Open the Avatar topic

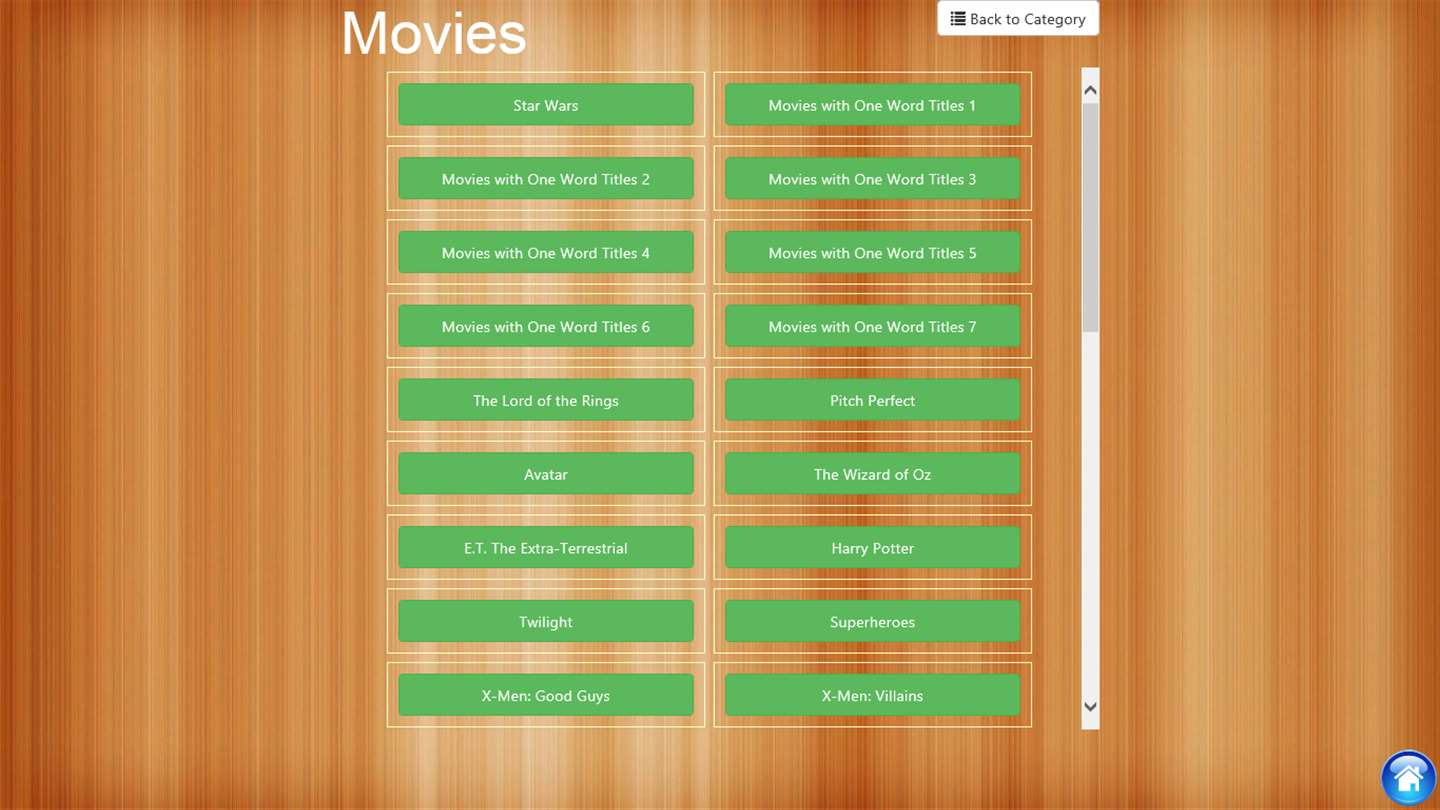pyautogui.click(x=545, y=474)
